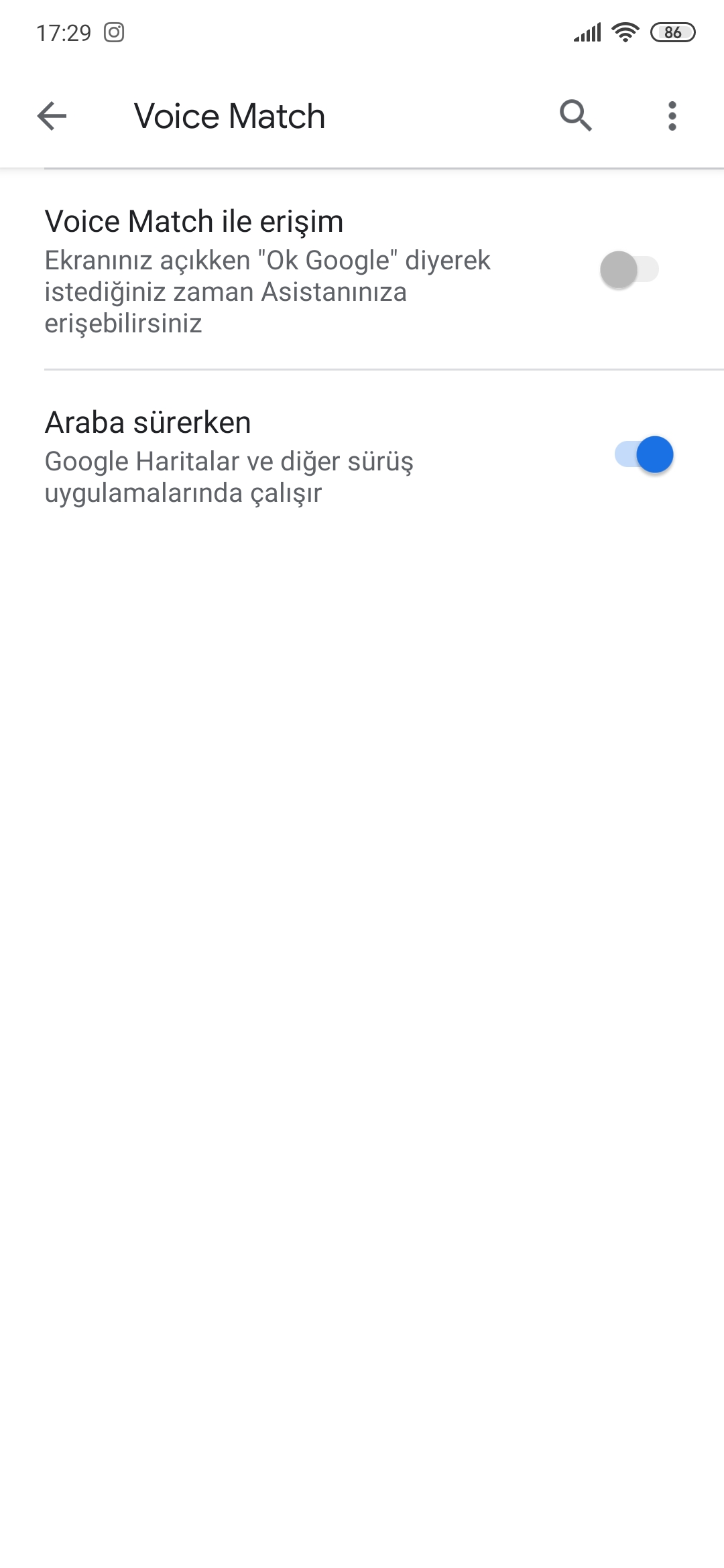Open the three-dot overflow menu

tap(672, 116)
